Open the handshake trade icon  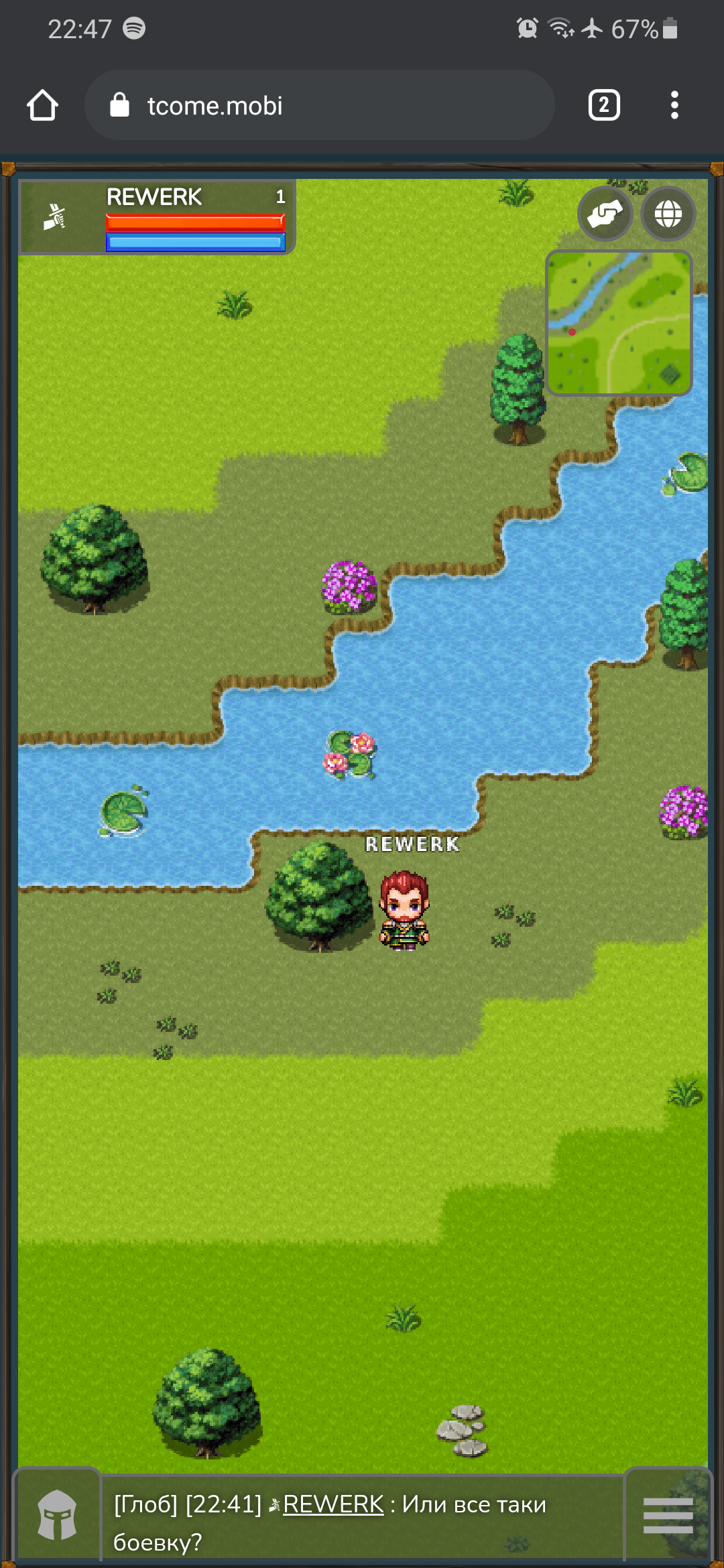(605, 214)
